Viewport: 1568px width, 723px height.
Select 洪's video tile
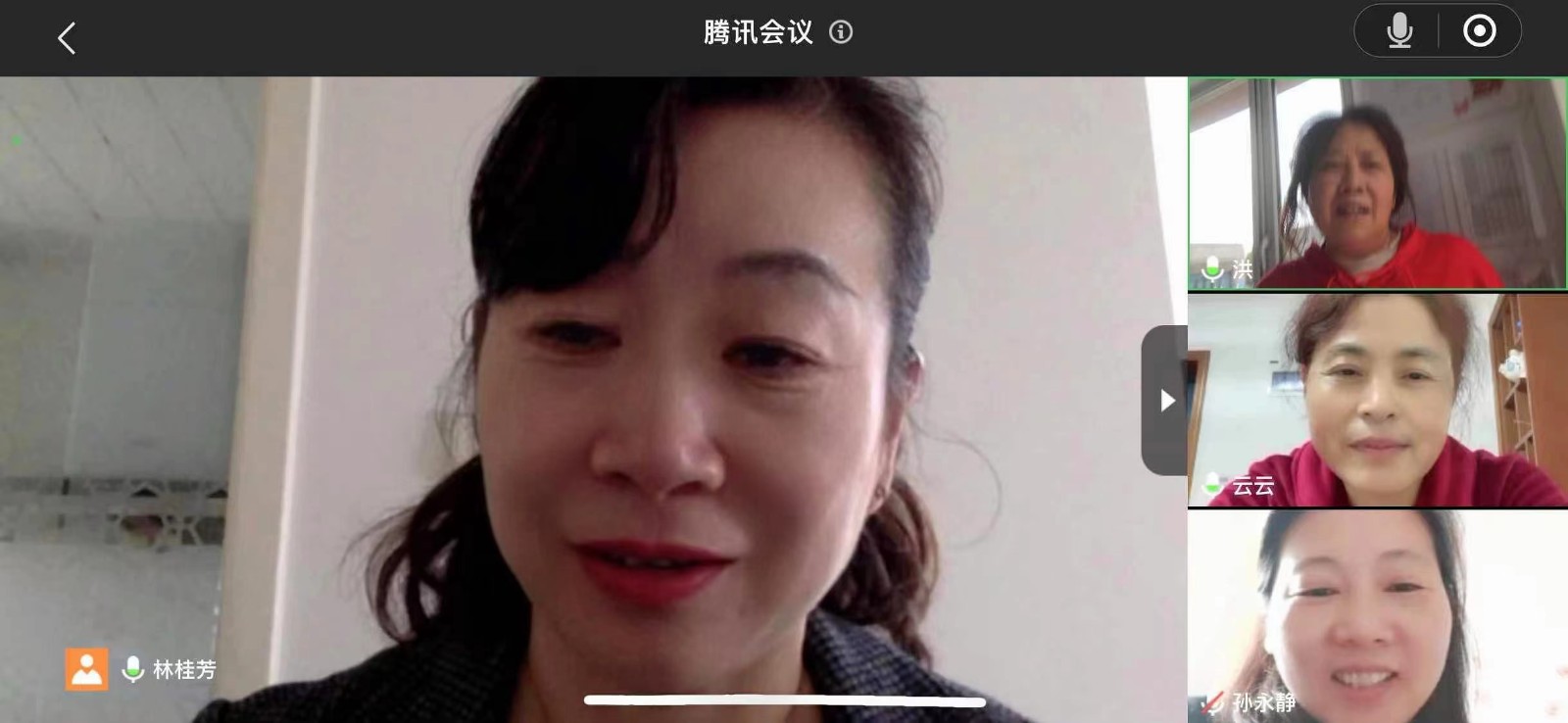coord(1377,184)
